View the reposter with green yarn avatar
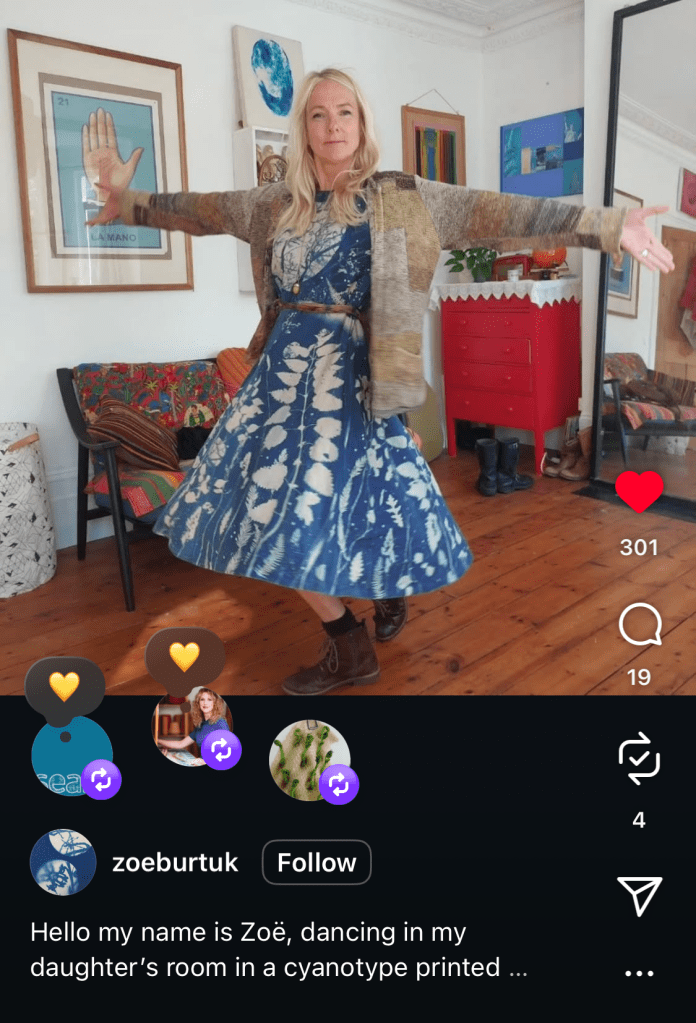Viewport: 696px width, 1023px height. (309, 760)
